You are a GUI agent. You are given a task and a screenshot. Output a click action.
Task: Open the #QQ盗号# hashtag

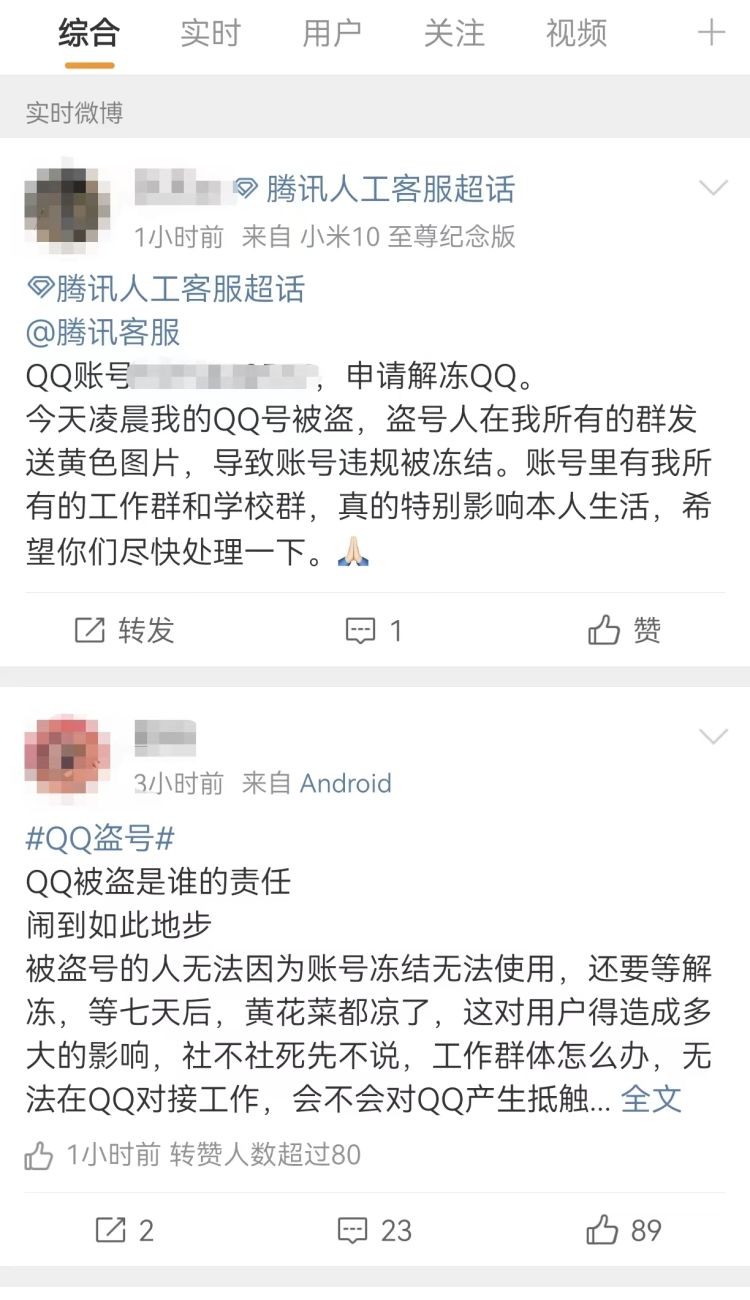(100, 839)
